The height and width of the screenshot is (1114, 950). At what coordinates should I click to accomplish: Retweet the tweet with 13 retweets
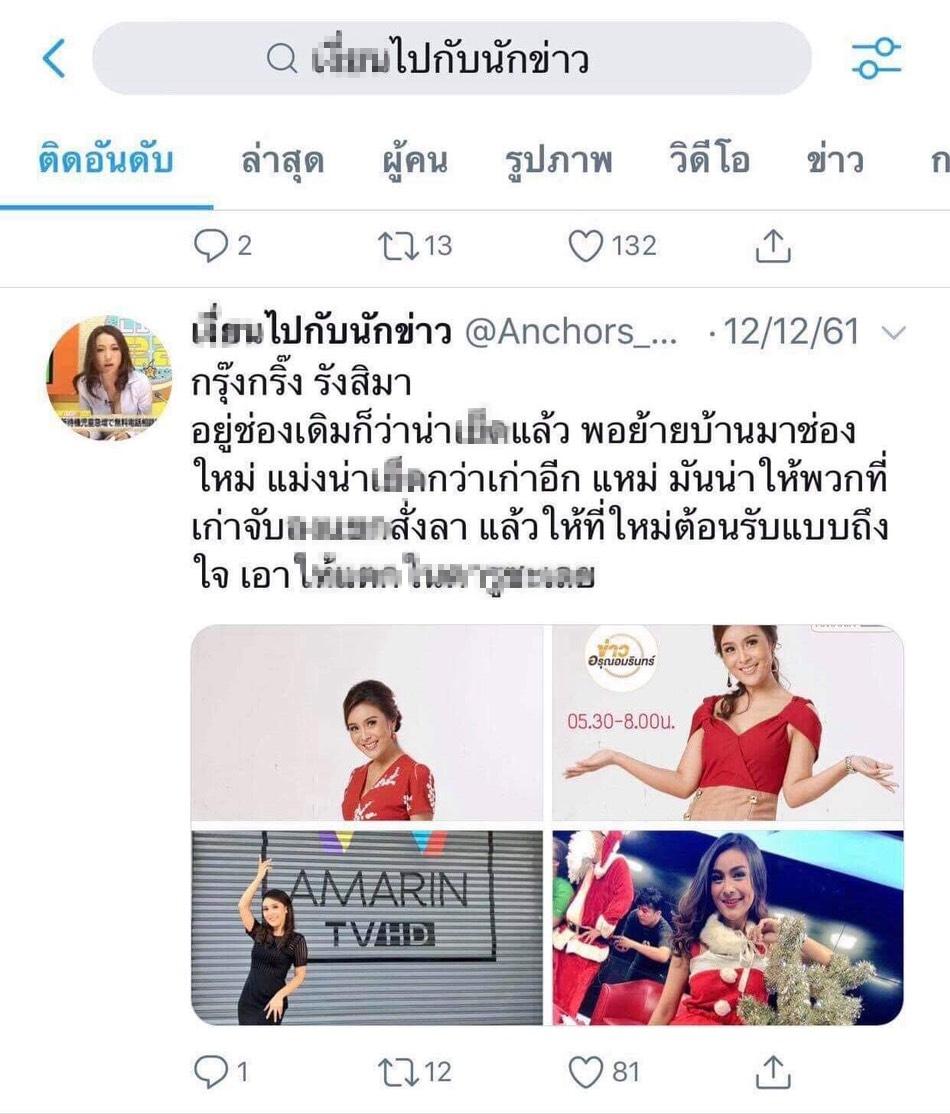[398, 246]
